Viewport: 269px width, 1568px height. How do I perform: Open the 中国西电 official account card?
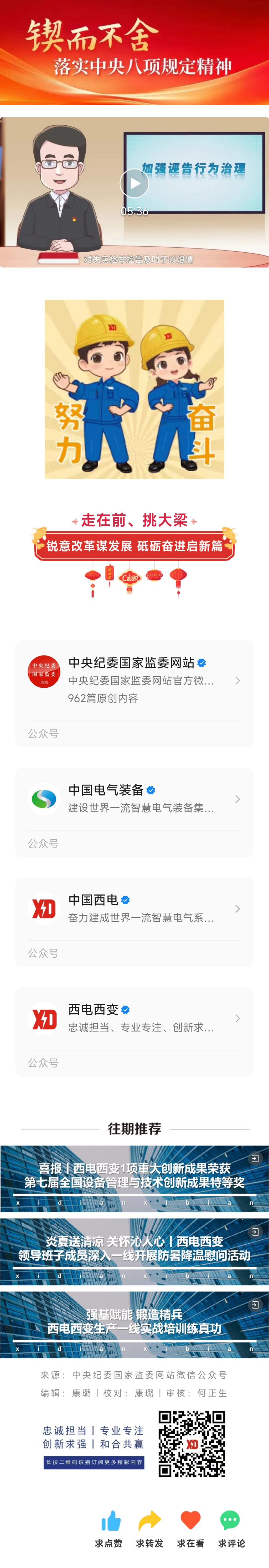pos(134,908)
